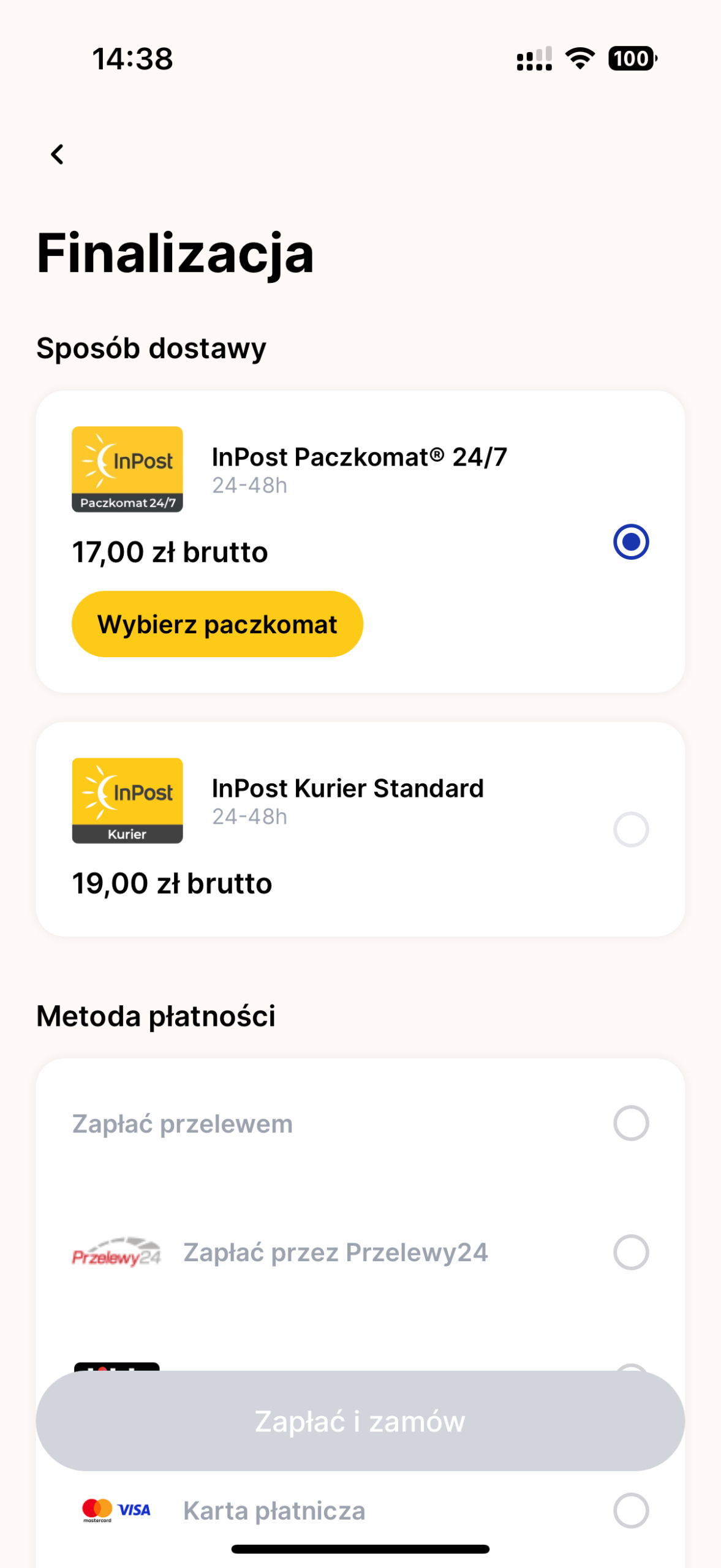Viewport: 721px width, 1568px height.
Task: Select Karta płatnicza payment method
Action: [x=360, y=1511]
